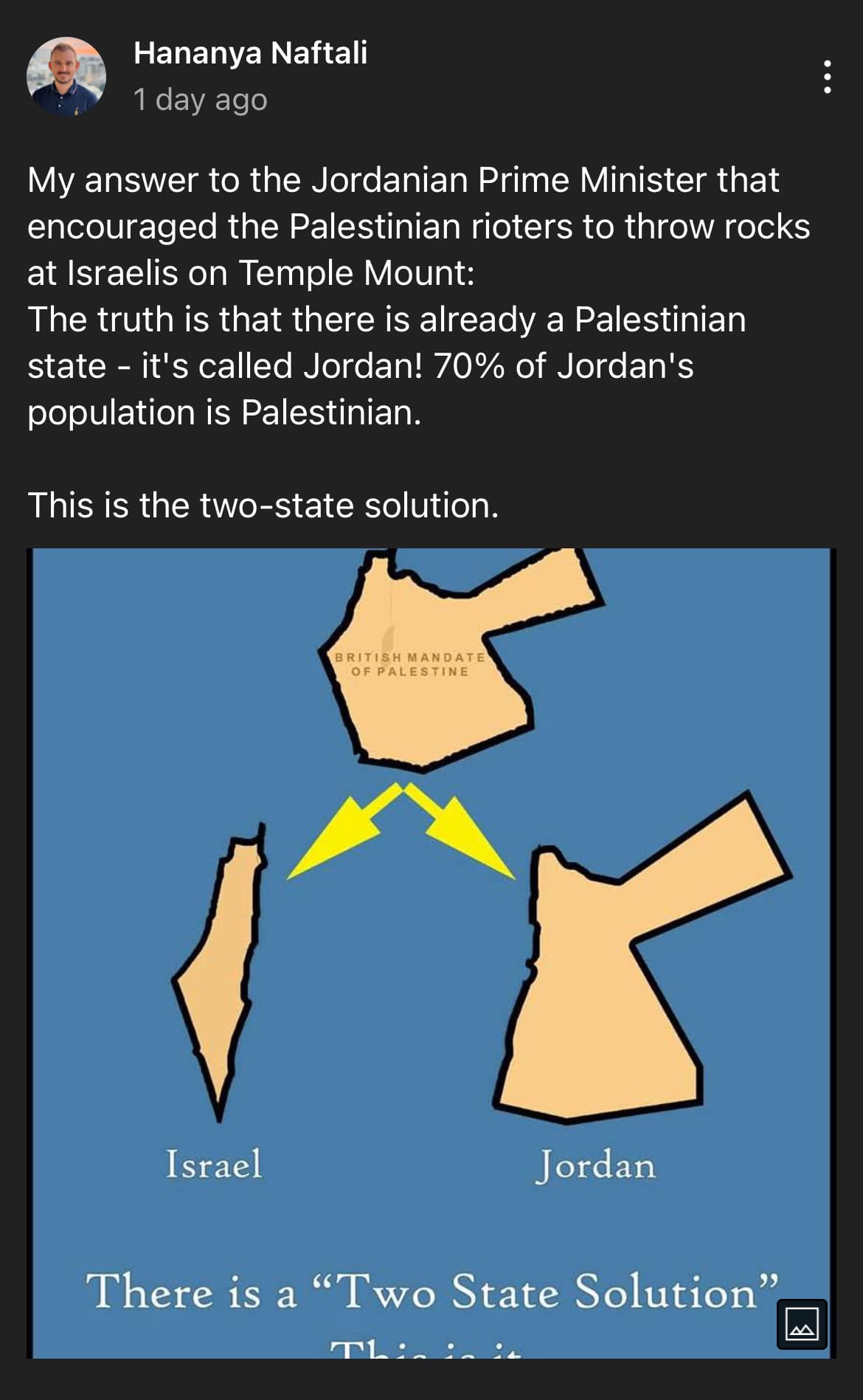Tap the Hananya Naftali channel name

click(x=251, y=53)
